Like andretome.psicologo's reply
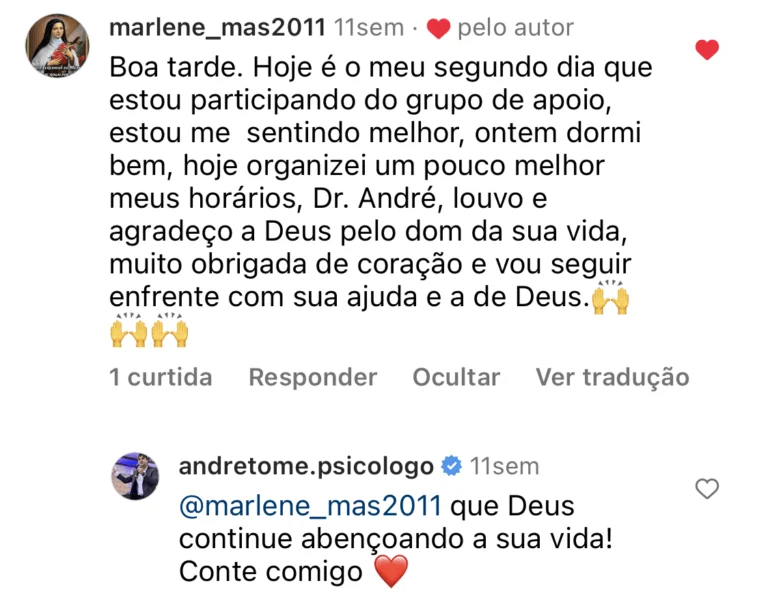Image resolution: width=768 pixels, height=596 pixels. tap(707, 488)
